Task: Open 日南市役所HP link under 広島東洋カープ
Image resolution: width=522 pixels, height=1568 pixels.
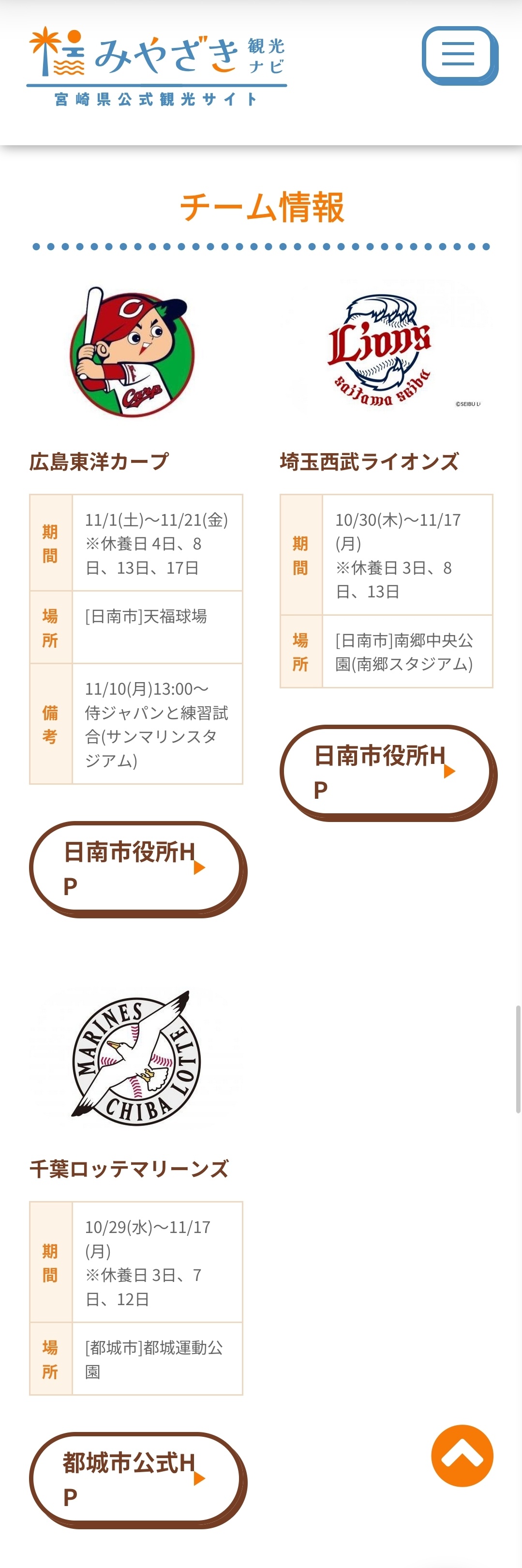Action: (136, 868)
